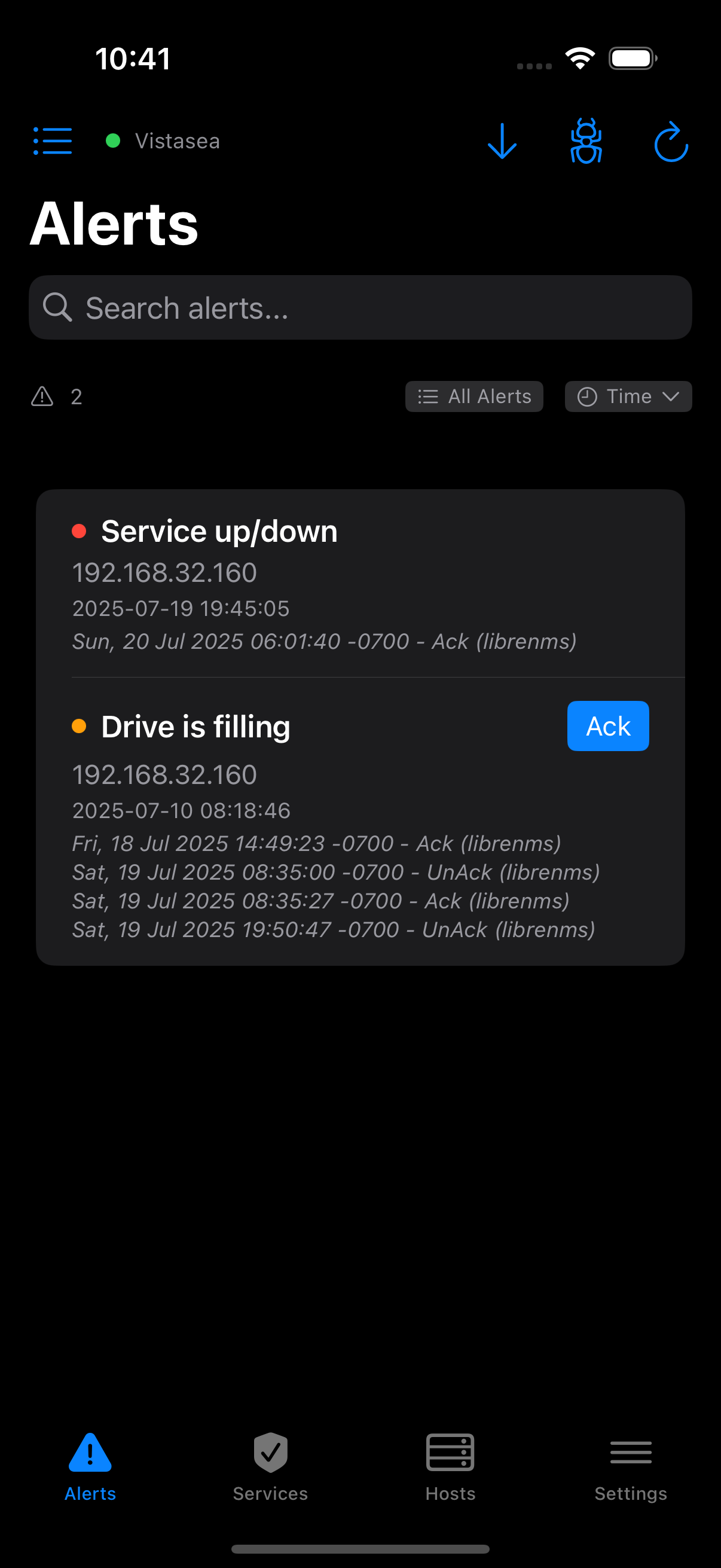
Task: Expand the Time sort dropdown
Action: (x=628, y=396)
